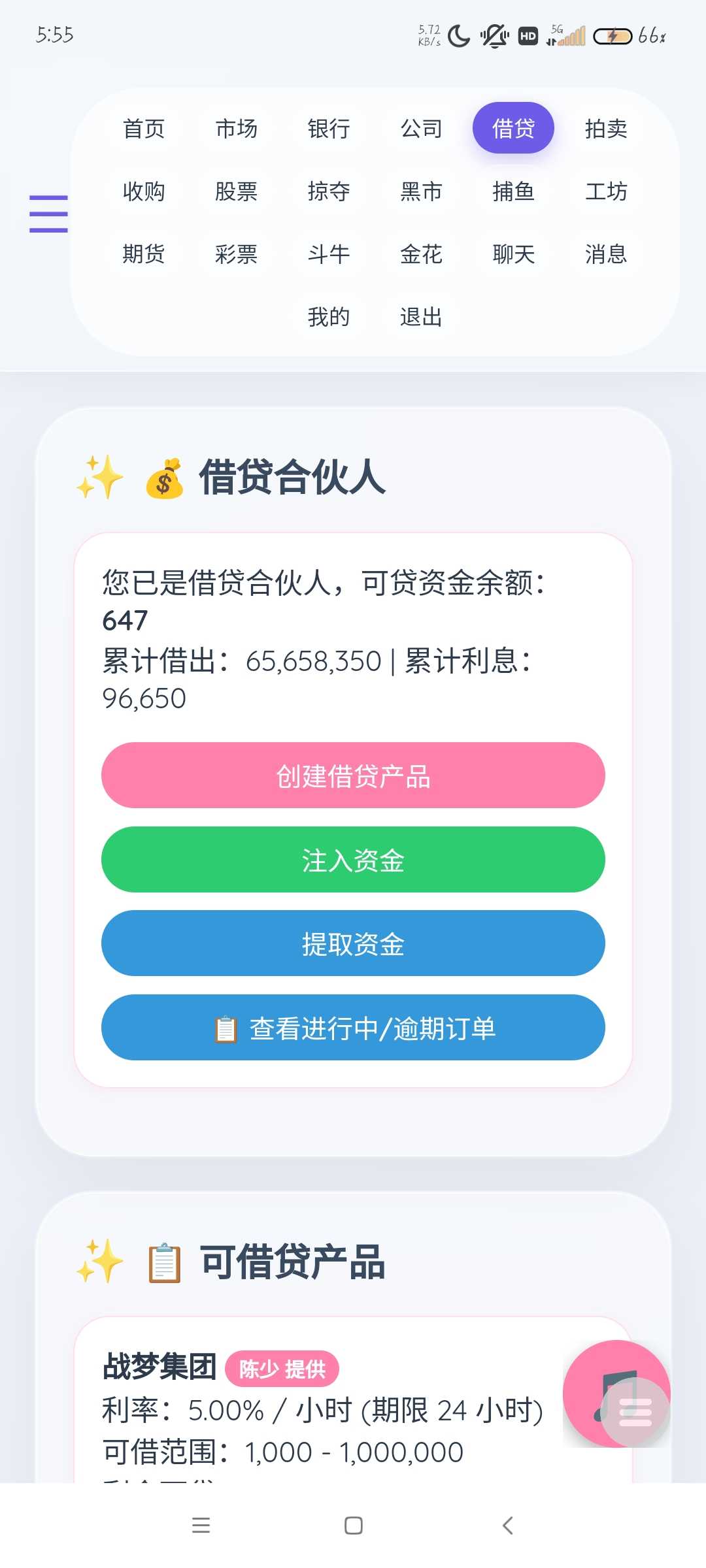Open 我的 profile page
Screen dimensions: 706x1568
click(x=329, y=317)
